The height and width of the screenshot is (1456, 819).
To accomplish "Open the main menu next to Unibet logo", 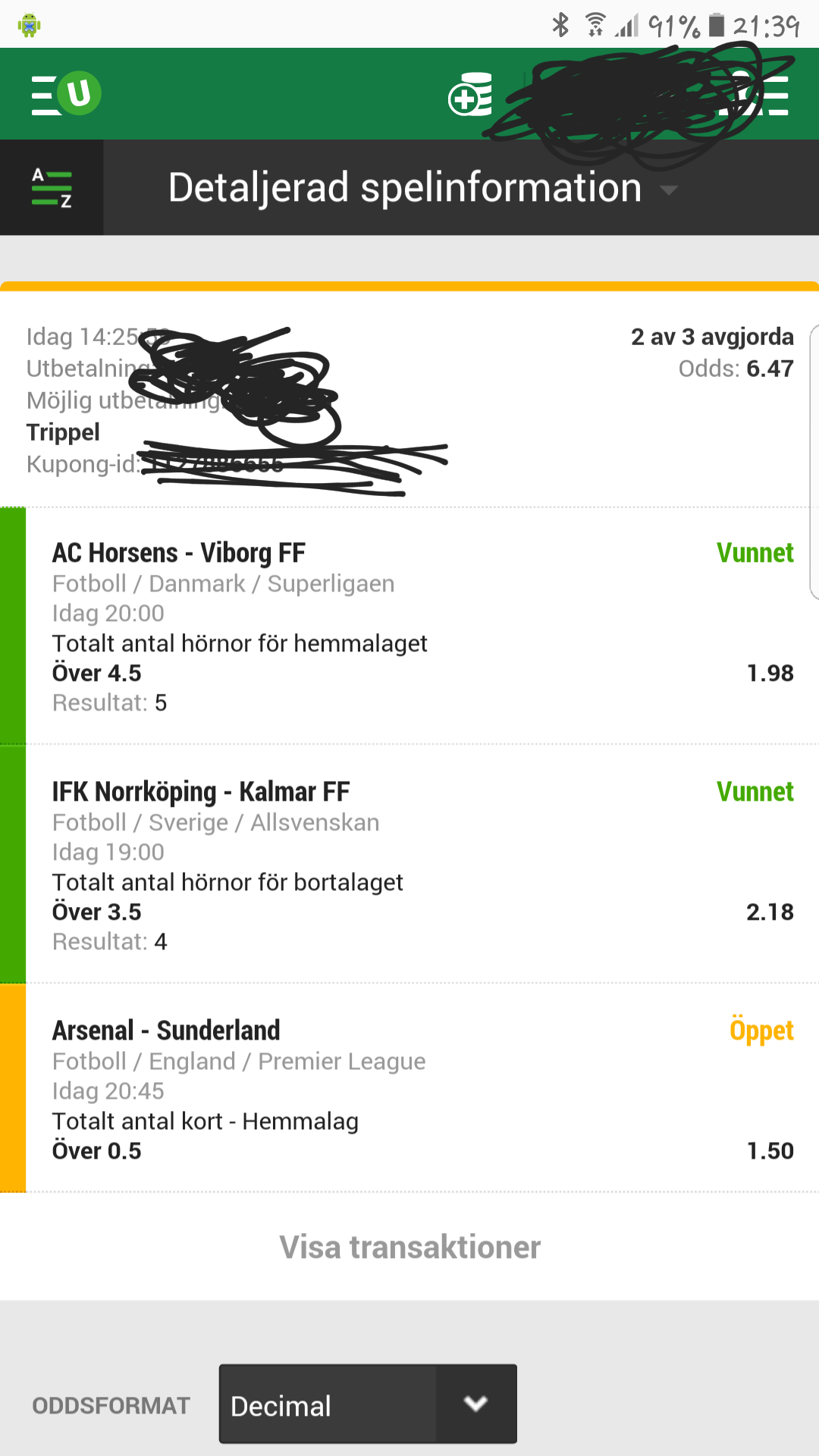I will click(x=45, y=95).
